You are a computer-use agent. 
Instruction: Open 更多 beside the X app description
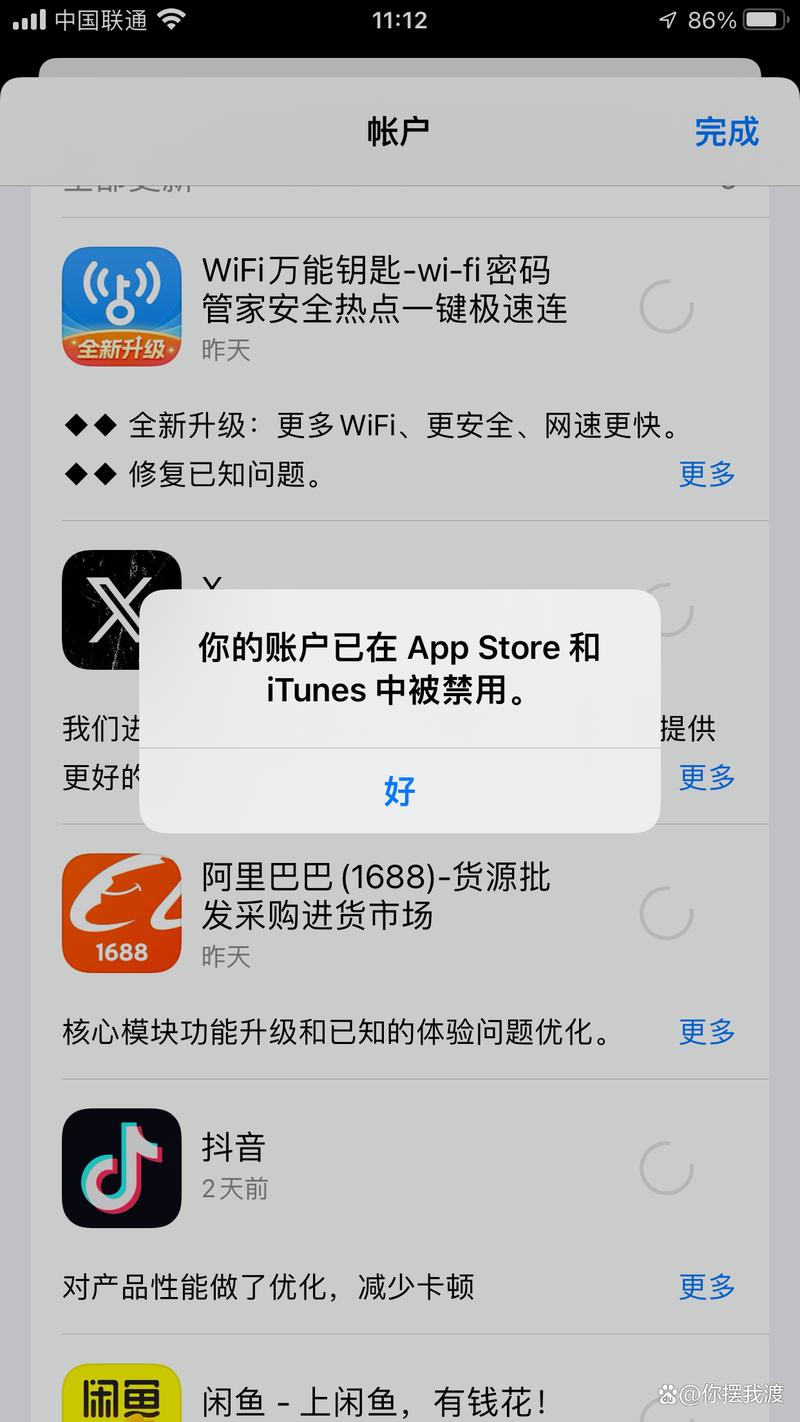(x=707, y=779)
